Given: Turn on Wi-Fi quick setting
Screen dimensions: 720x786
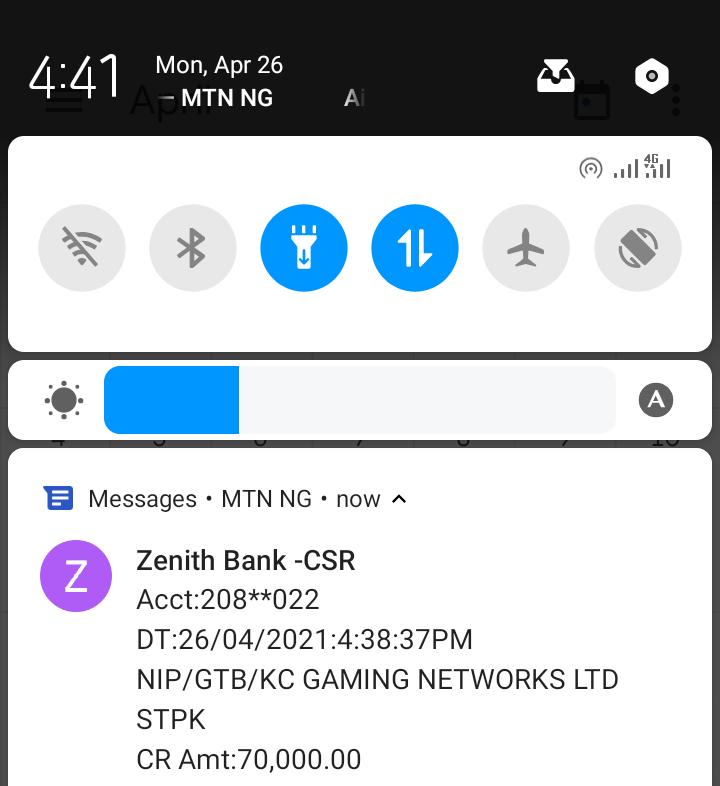Looking at the screenshot, I should pyautogui.click(x=82, y=248).
